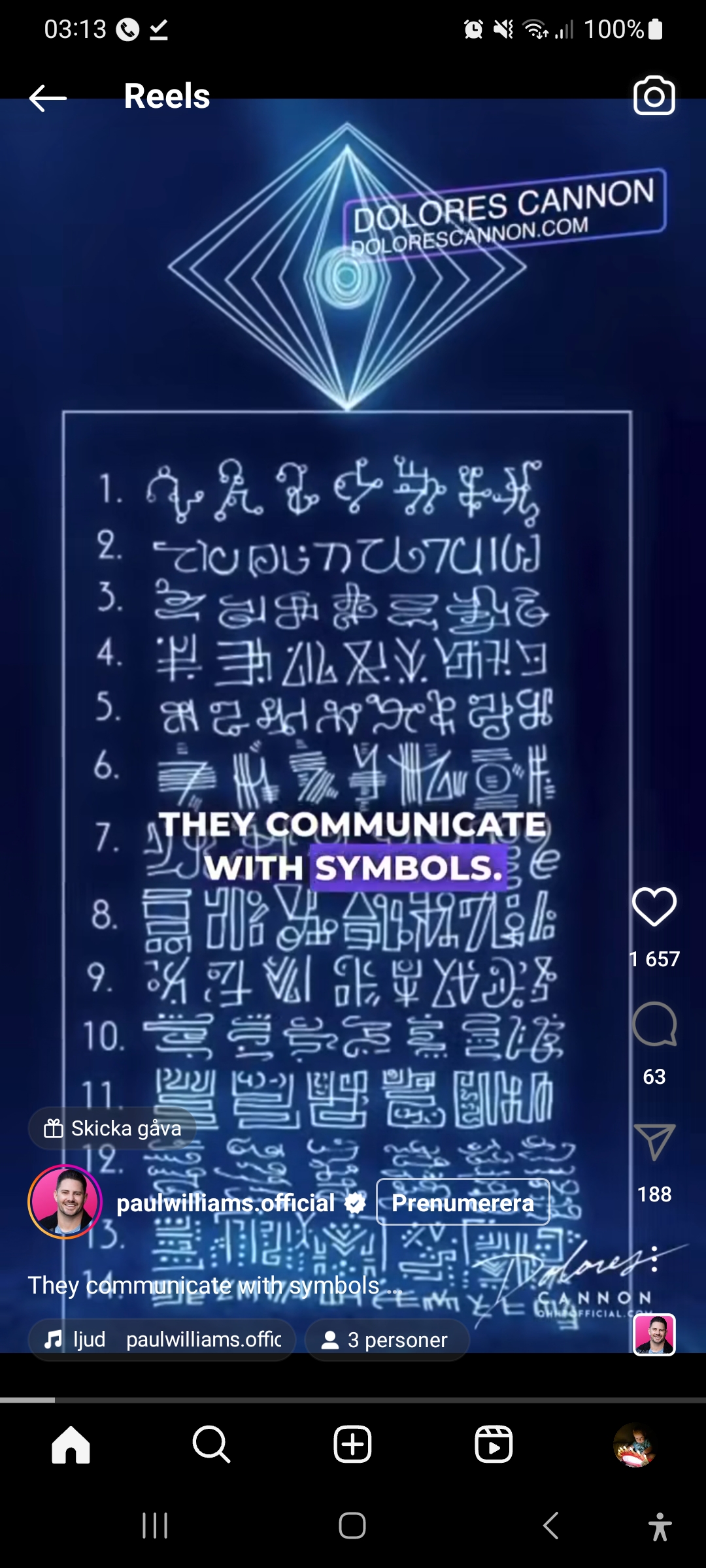The height and width of the screenshot is (1568, 706).
Task: Open the ljud paulwilliams.offic audio chip
Action: [x=162, y=1340]
